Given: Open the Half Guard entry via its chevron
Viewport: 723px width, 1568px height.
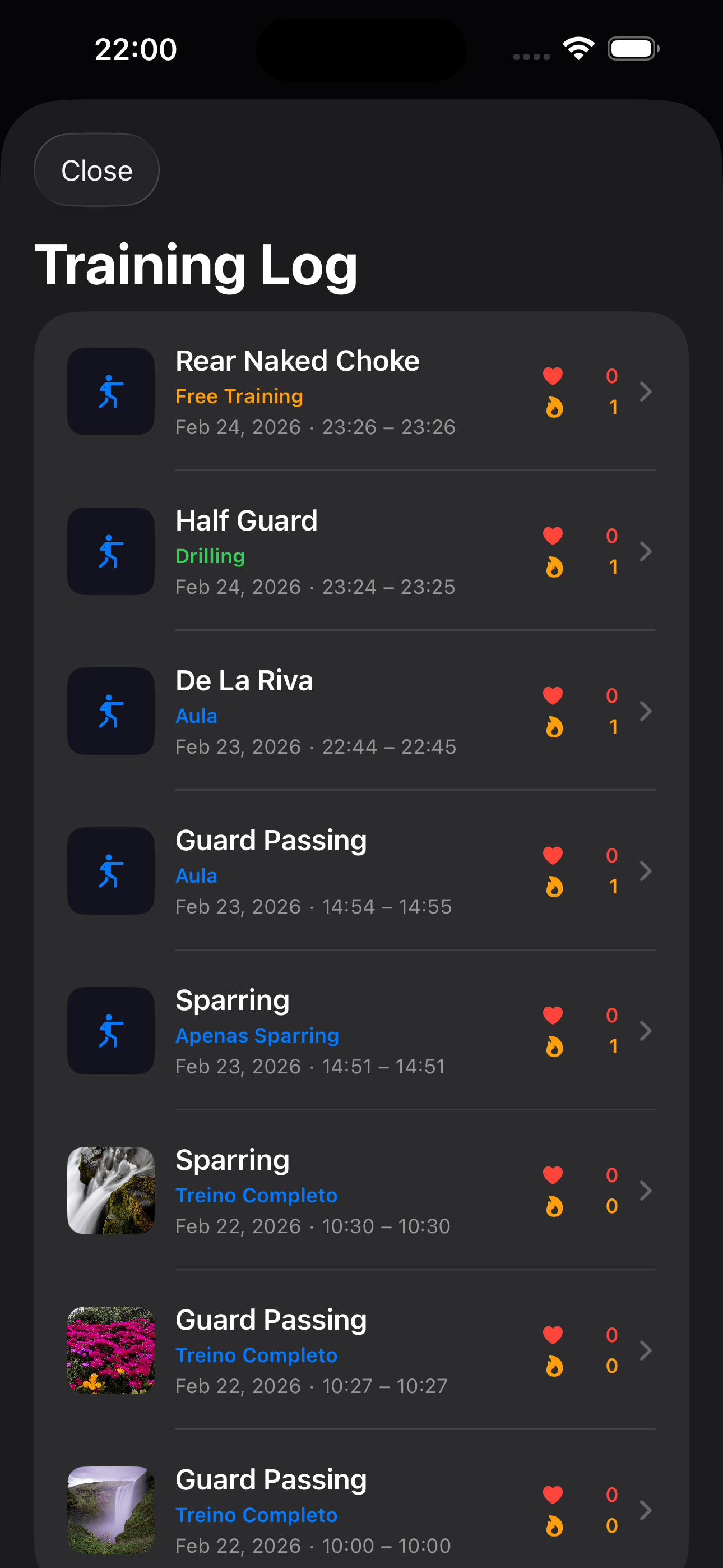Looking at the screenshot, I should click(646, 551).
